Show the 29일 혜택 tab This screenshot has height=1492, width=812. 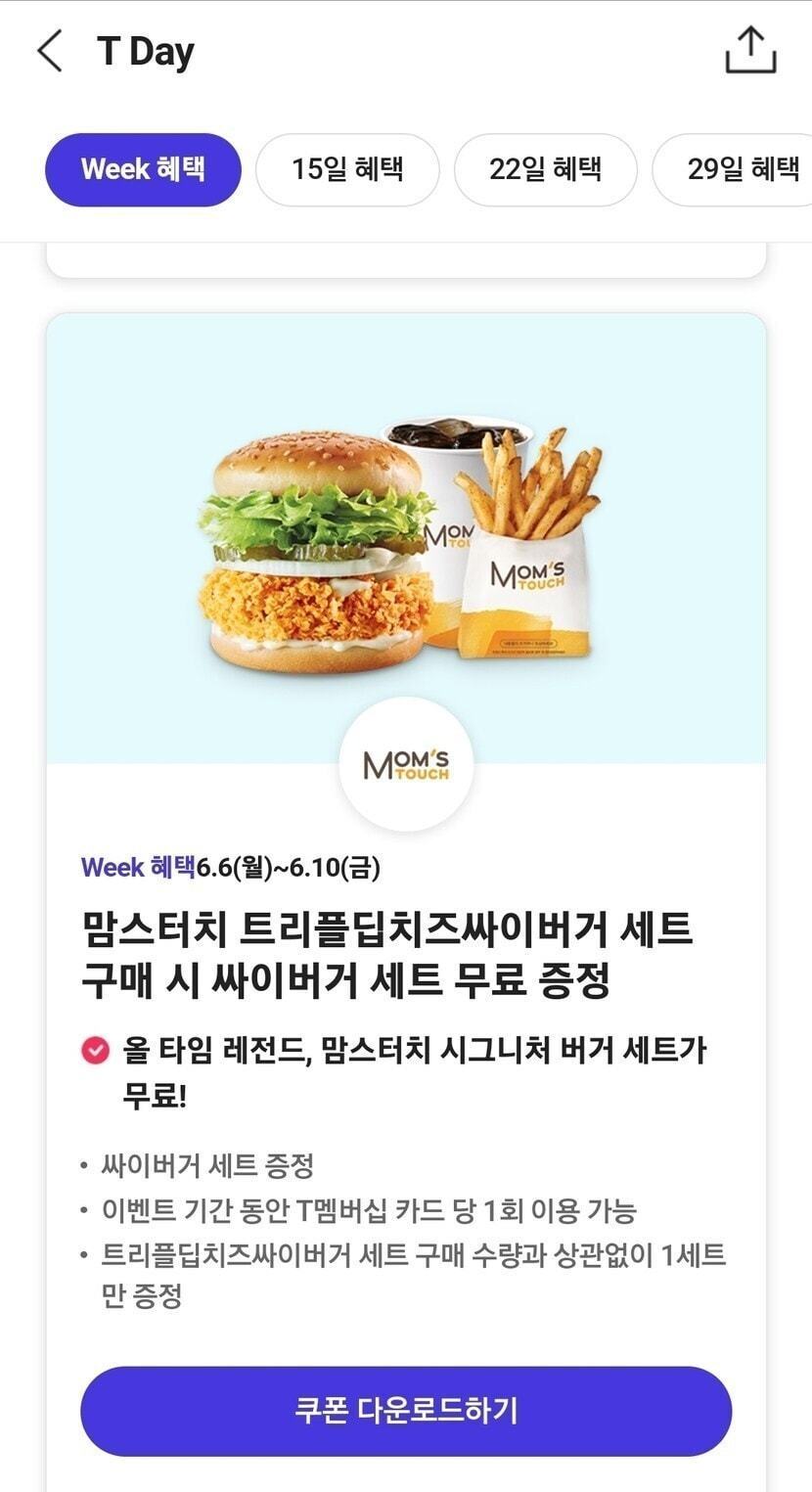742,169
